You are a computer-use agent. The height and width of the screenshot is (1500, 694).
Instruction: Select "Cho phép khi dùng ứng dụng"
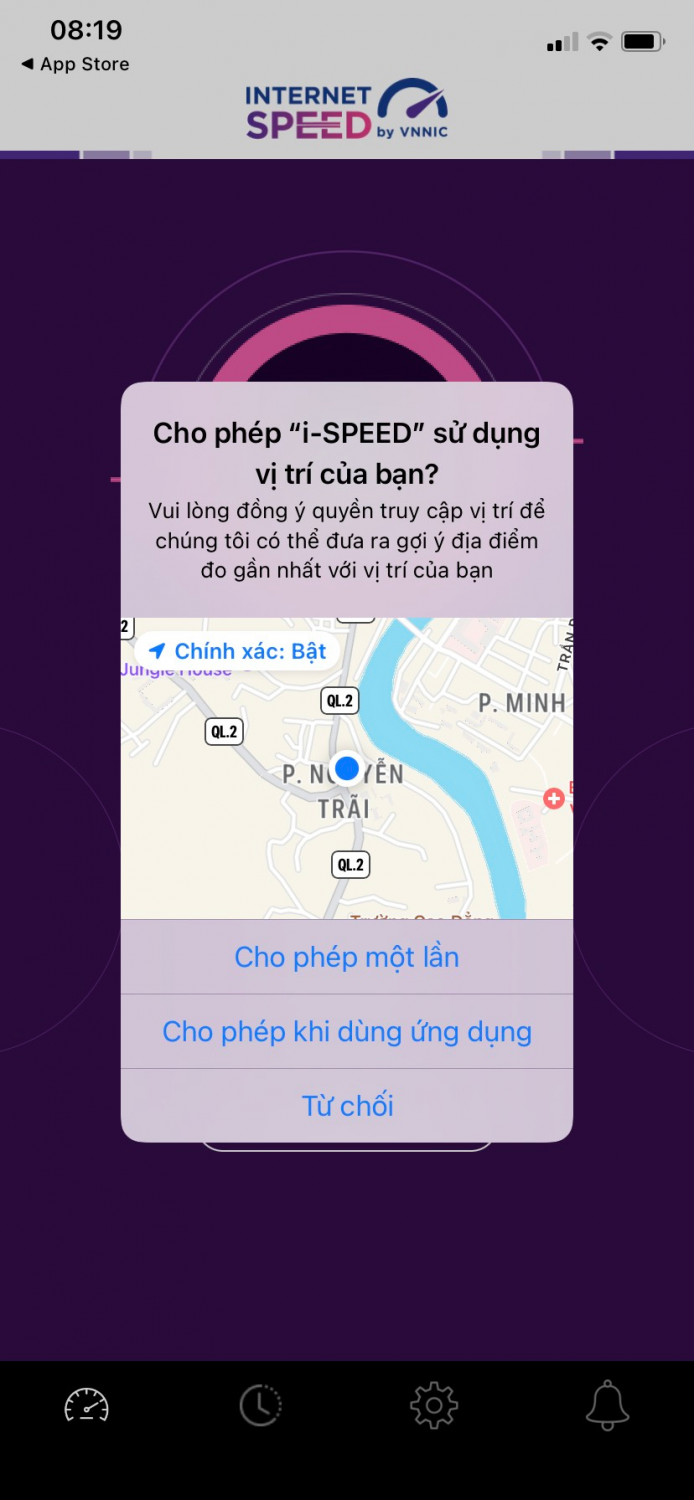[x=346, y=1031]
